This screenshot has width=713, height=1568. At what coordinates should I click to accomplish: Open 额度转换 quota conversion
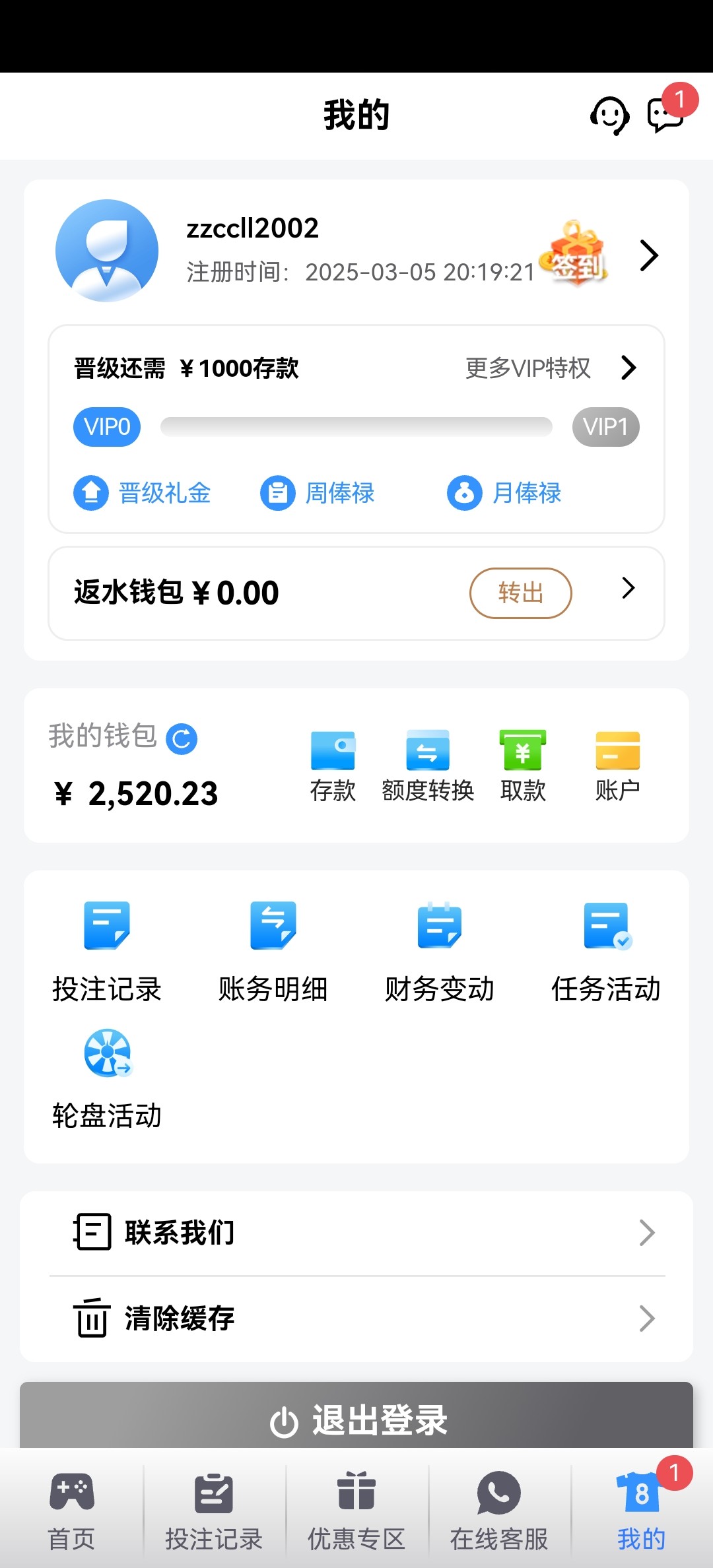click(x=428, y=766)
